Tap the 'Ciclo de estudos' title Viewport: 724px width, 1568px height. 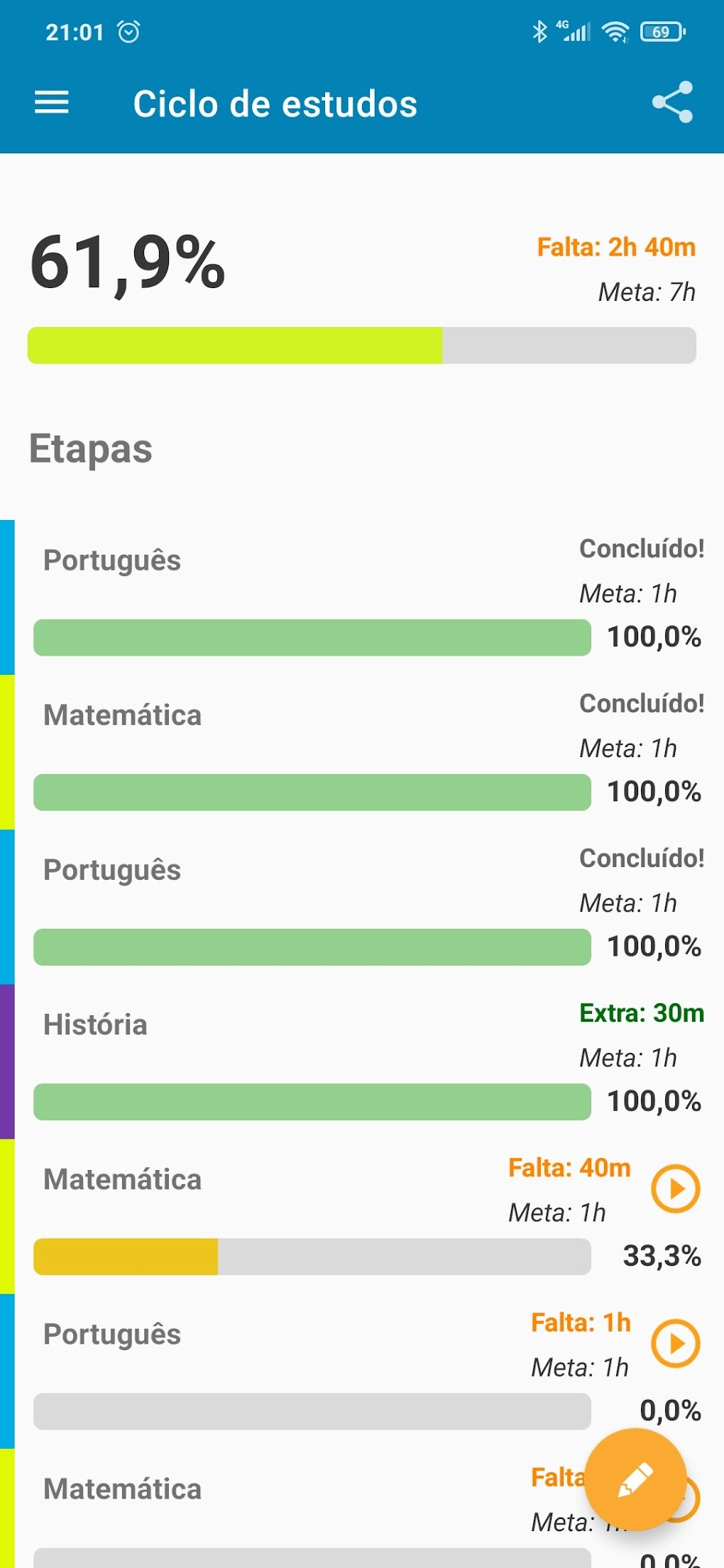tap(275, 104)
